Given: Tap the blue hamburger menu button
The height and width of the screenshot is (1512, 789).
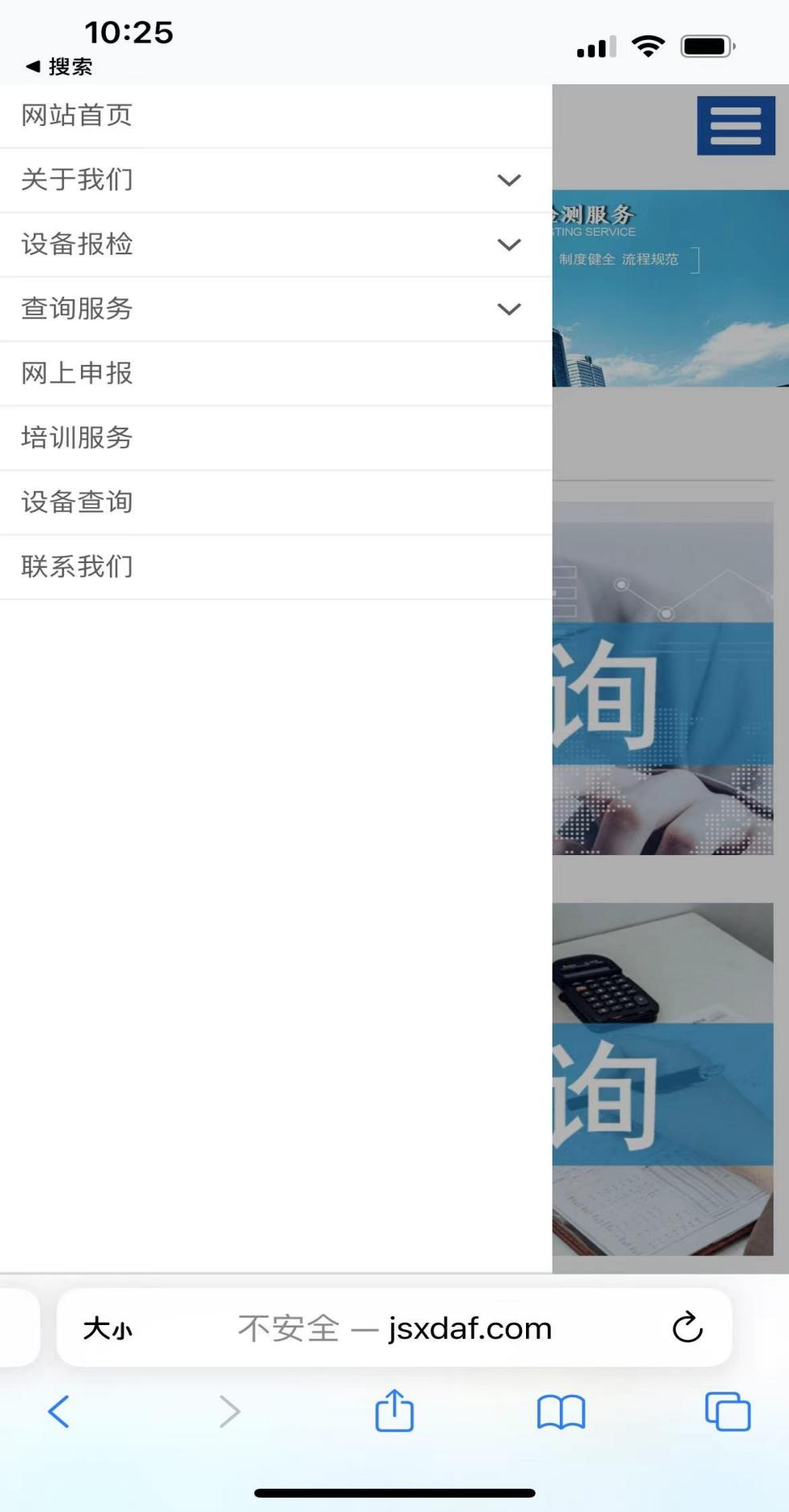Looking at the screenshot, I should (735, 126).
